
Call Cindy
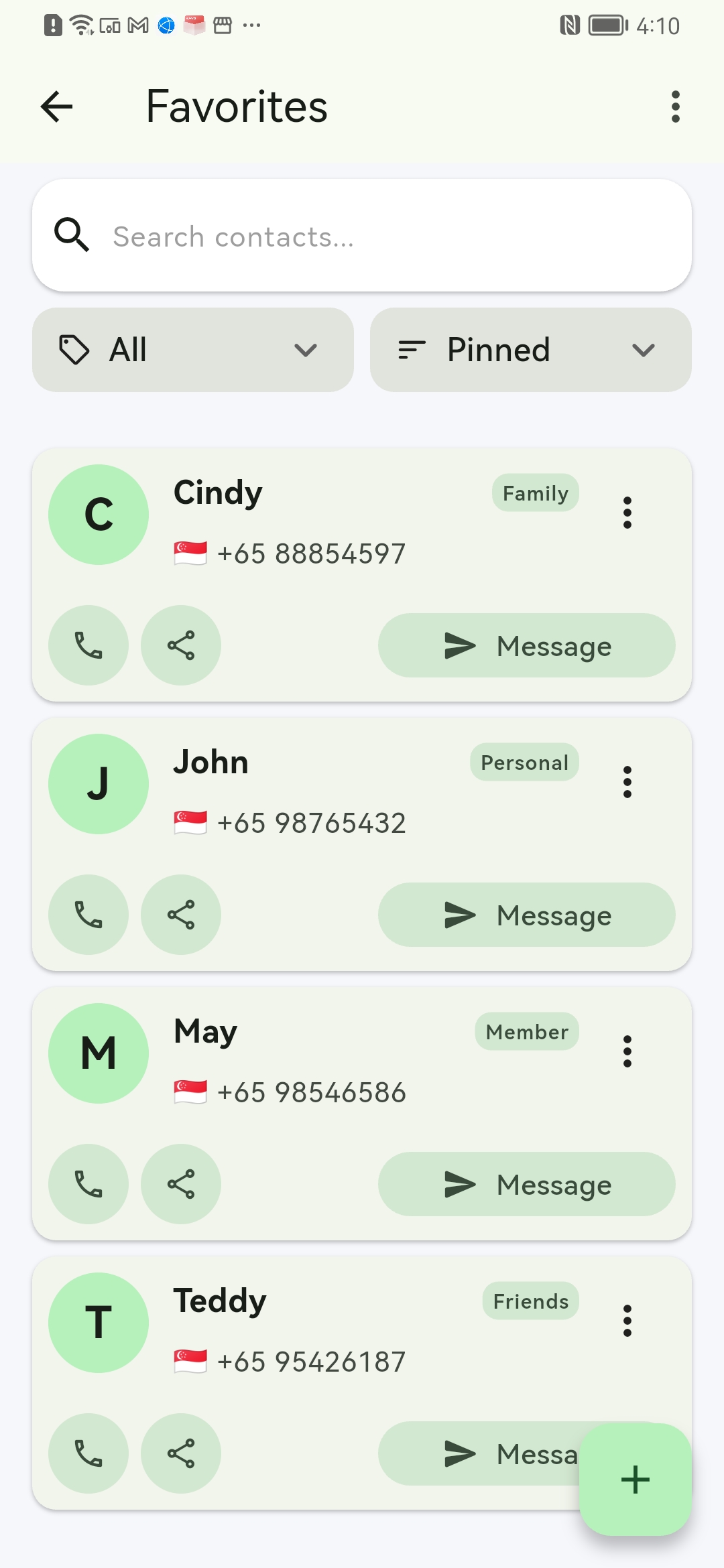click(88, 645)
